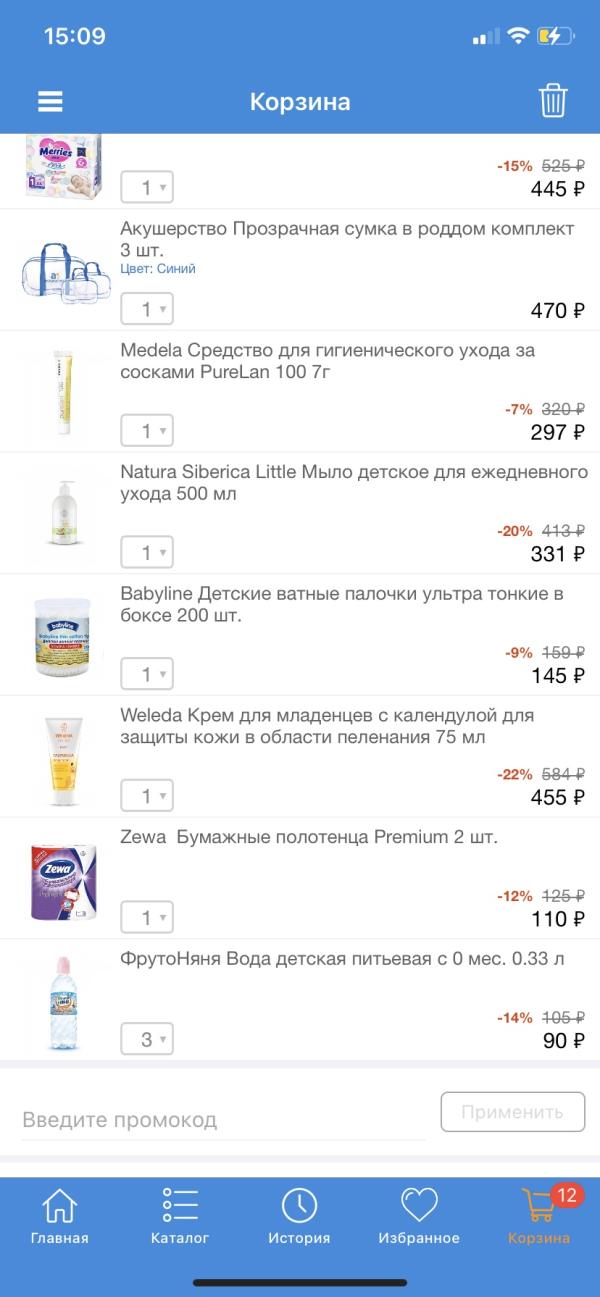
Task: Change quantity for ФрутоНяня water
Action: coord(147,1040)
